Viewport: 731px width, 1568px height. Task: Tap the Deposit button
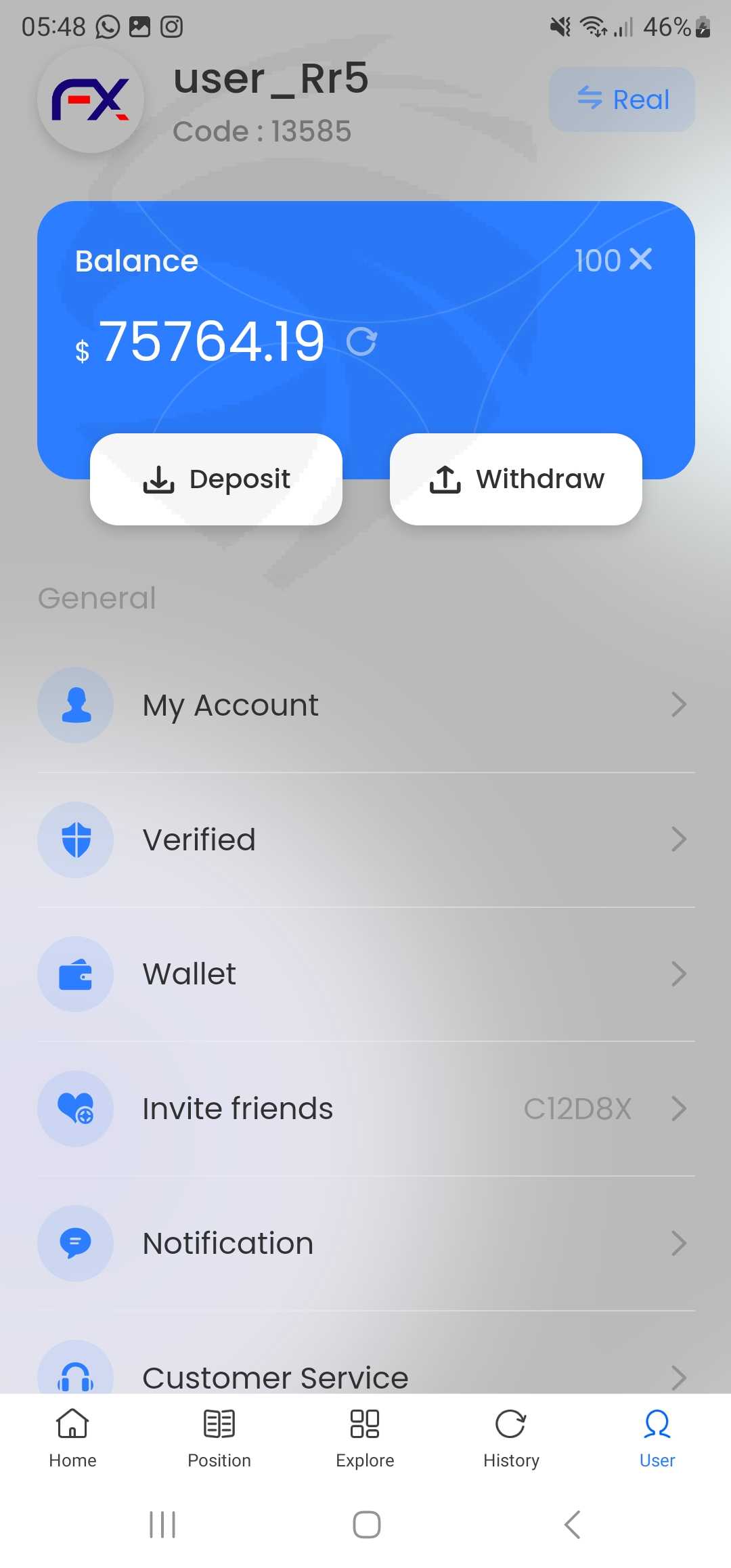coord(216,479)
